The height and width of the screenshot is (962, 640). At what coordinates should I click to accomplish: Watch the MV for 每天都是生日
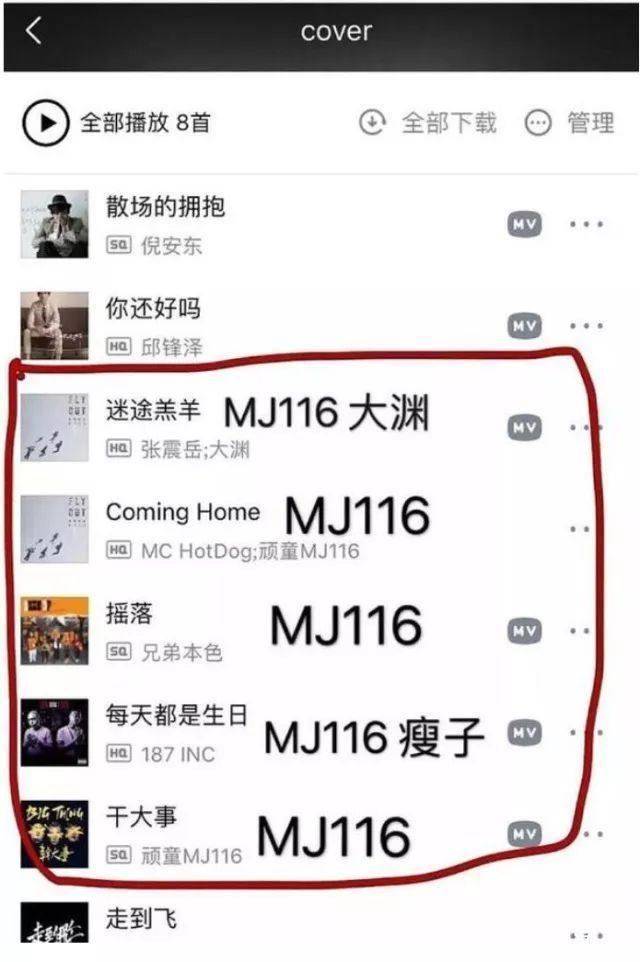point(524,733)
